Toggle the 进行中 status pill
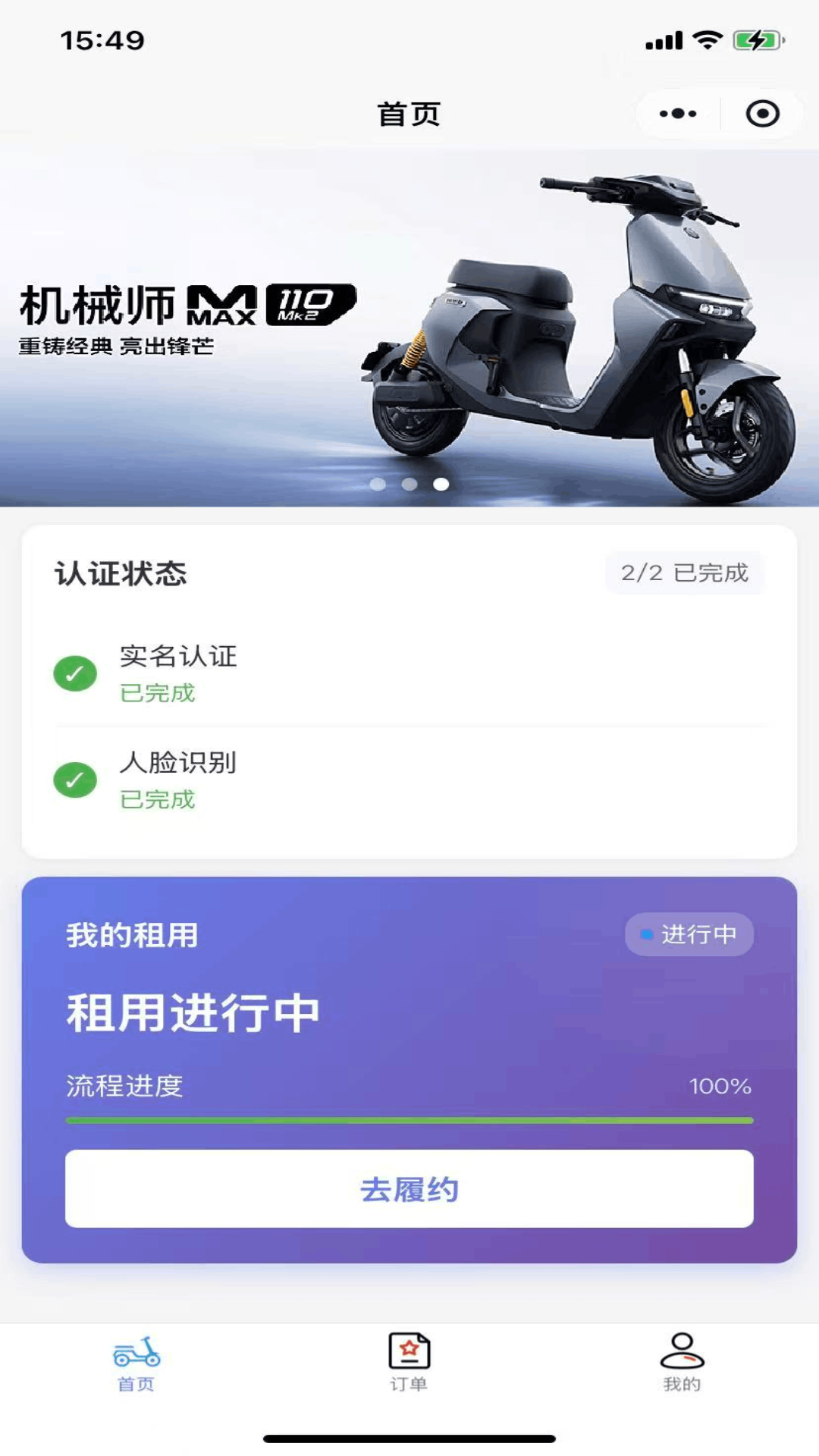Screen dimensions: 819x1456 [690, 936]
